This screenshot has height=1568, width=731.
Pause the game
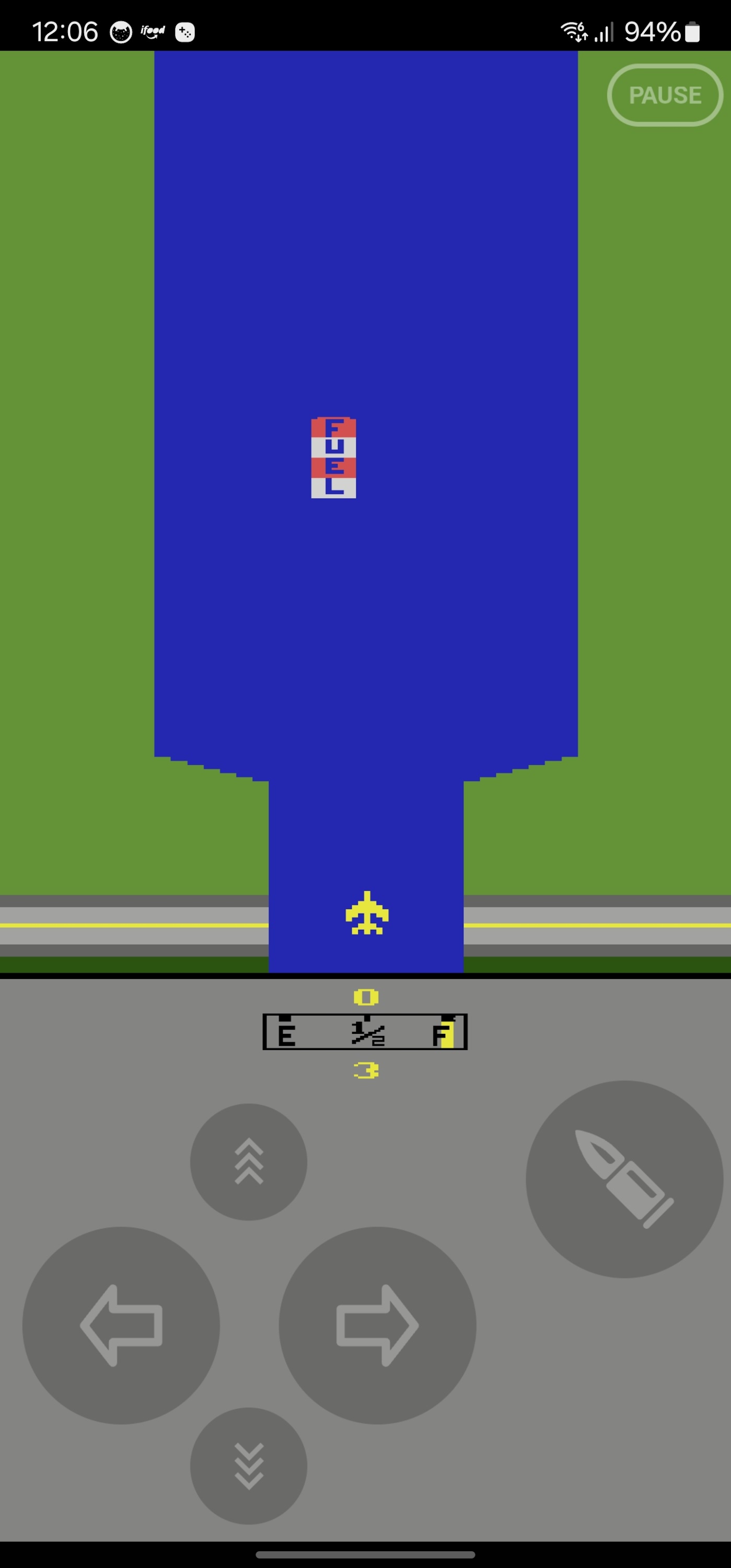665,95
